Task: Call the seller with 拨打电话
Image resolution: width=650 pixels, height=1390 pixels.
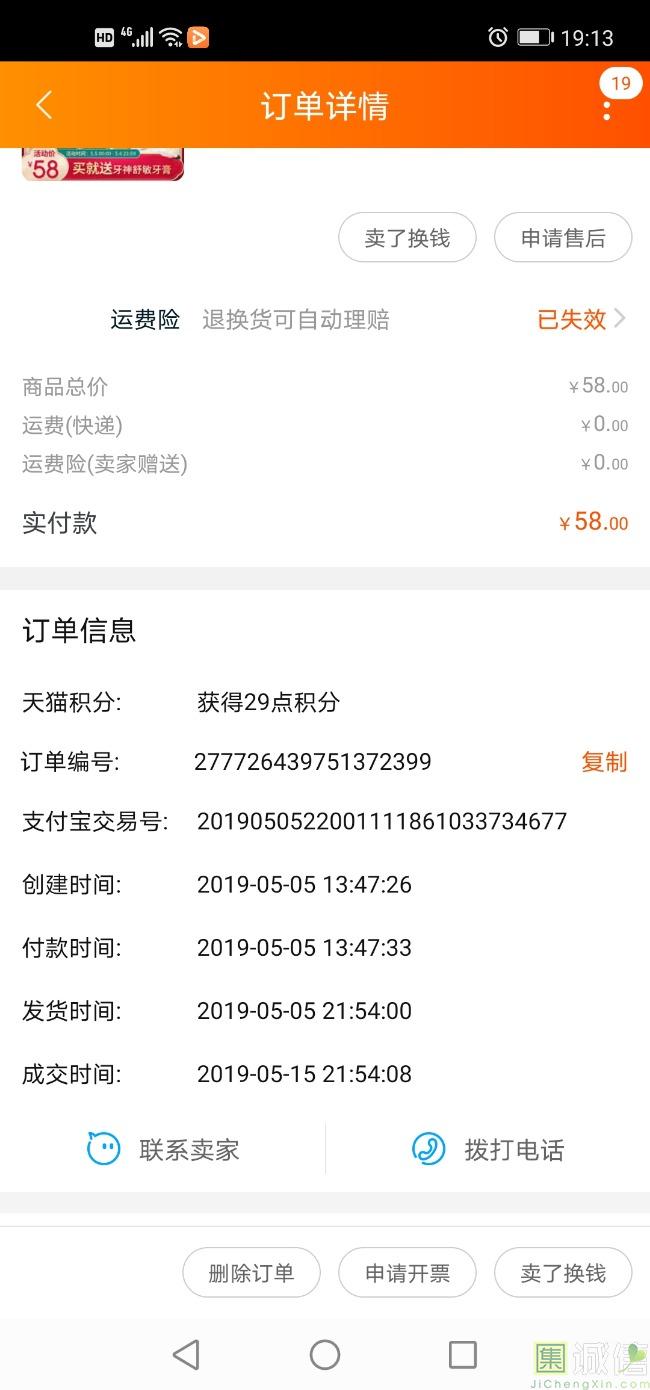Action: pyautogui.click(x=488, y=1150)
